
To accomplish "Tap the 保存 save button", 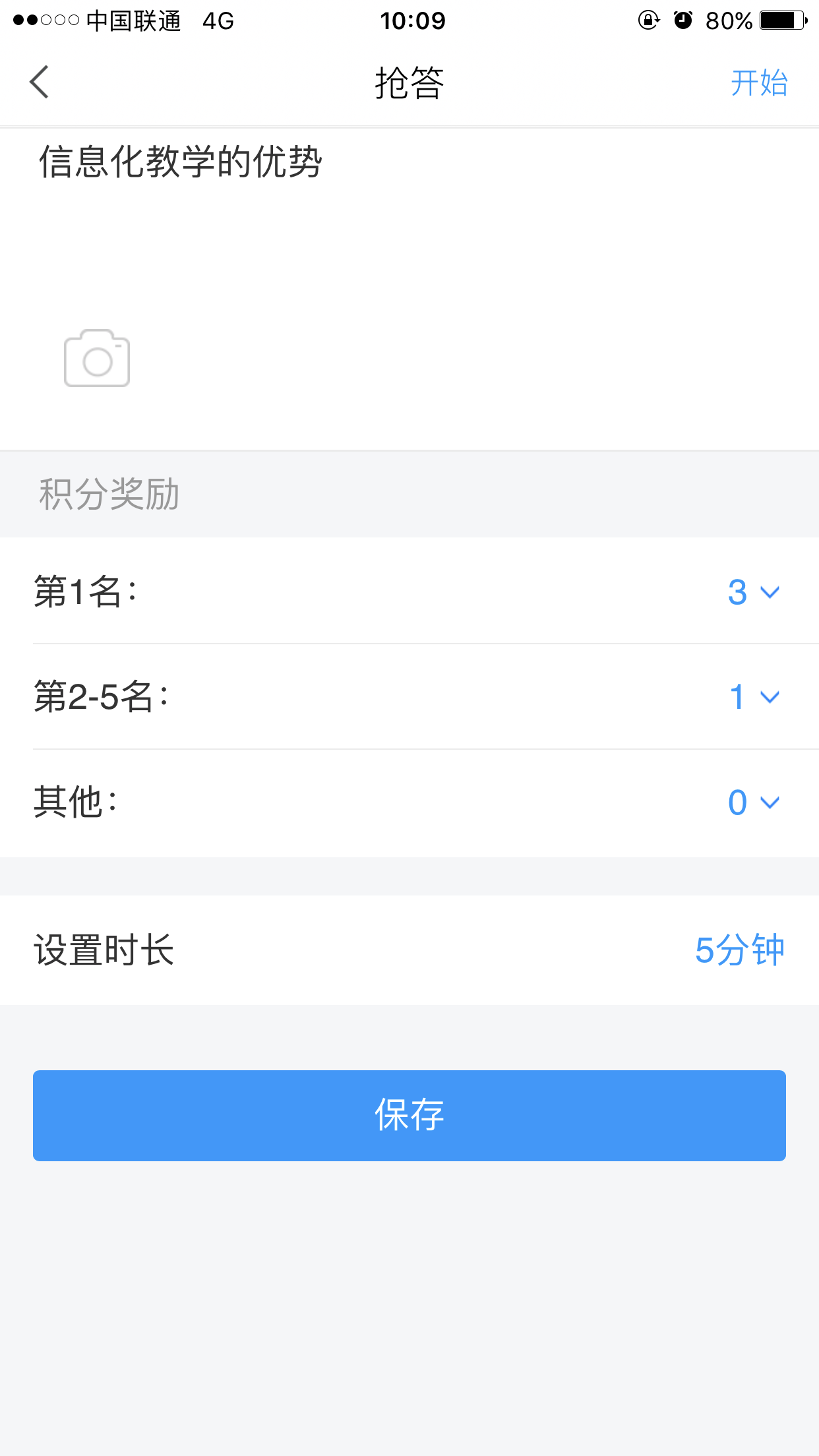I will (409, 1115).
